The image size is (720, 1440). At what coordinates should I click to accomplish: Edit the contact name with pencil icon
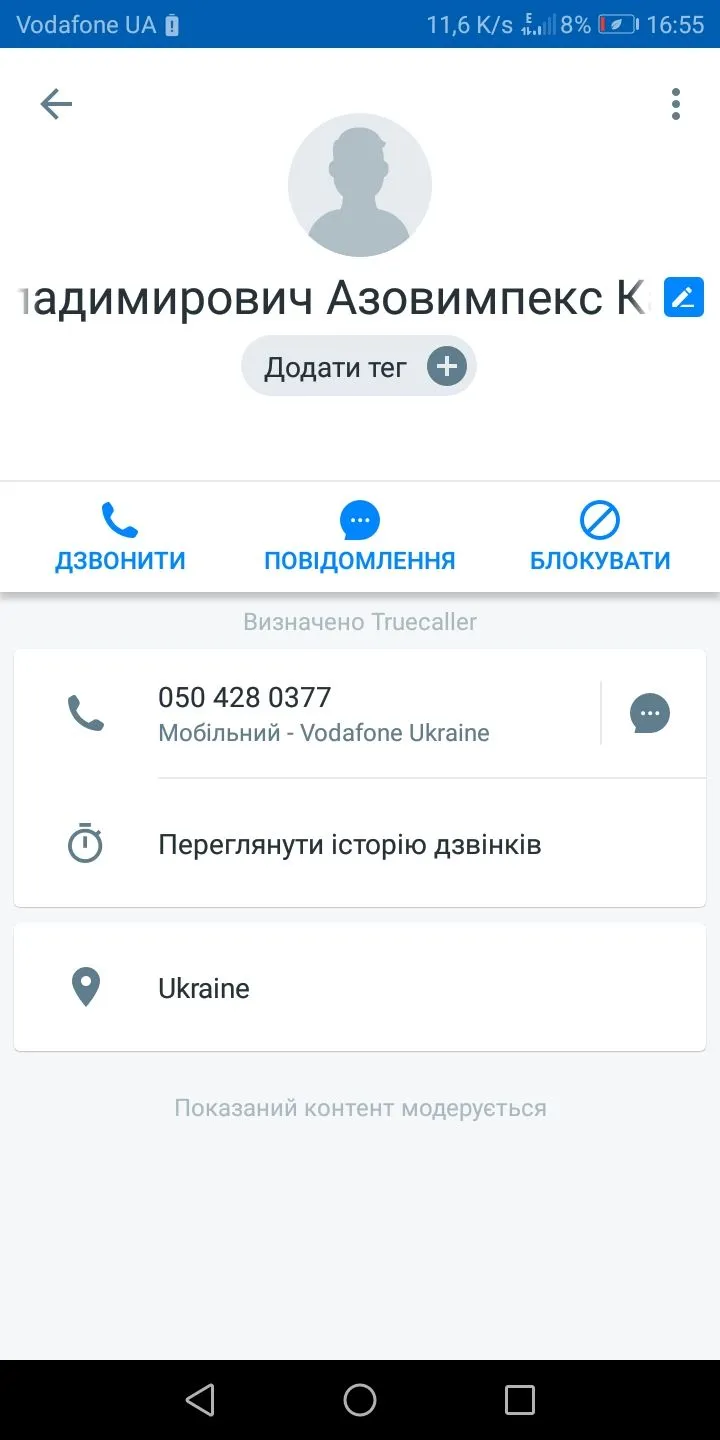point(684,297)
